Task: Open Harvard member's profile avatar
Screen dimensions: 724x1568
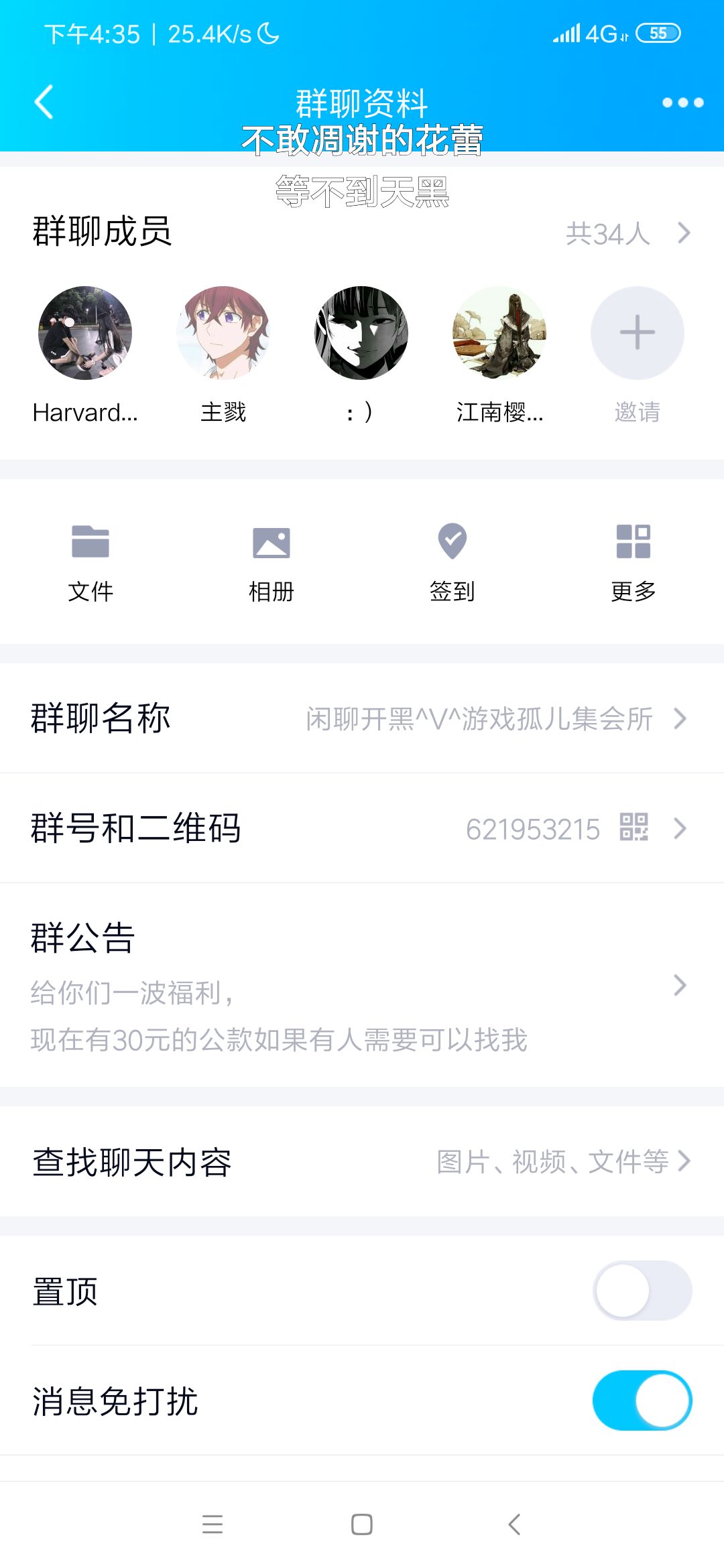Action: click(85, 333)
